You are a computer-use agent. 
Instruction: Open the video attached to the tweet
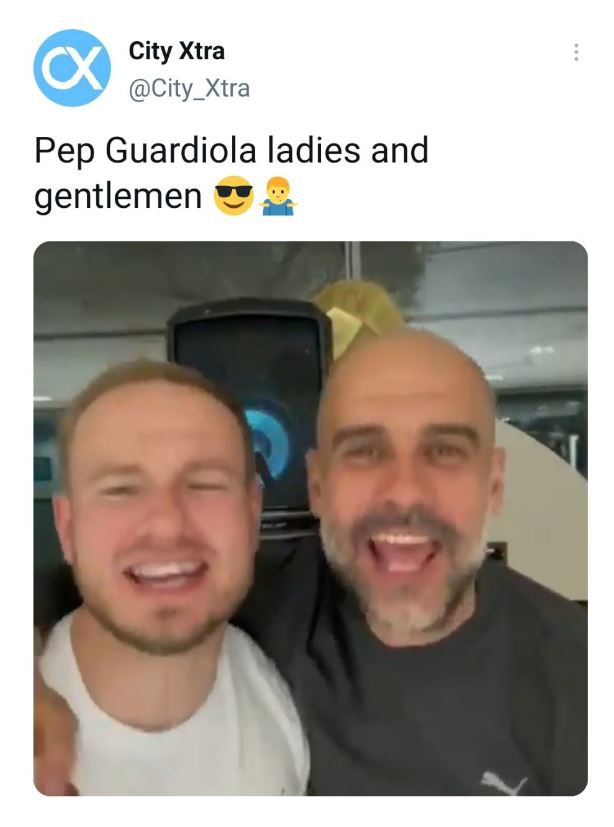310,518
